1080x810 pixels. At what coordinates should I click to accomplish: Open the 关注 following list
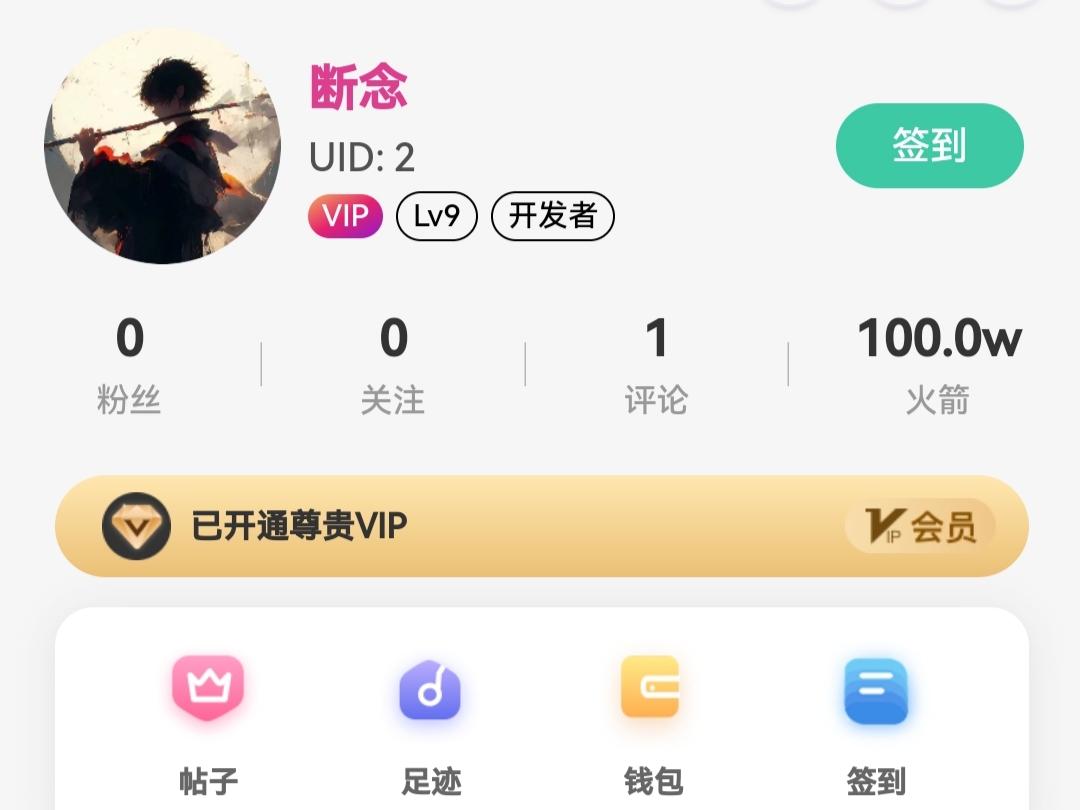[x=393, y=365]
